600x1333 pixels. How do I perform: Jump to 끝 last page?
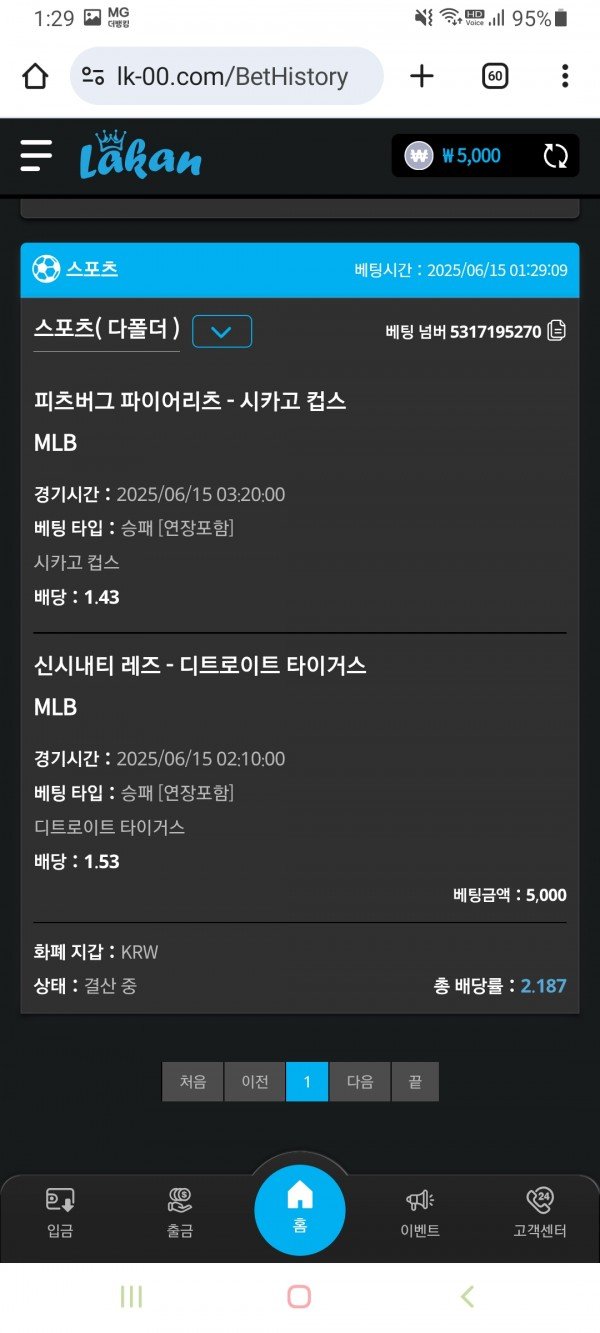(x=414, y=1082)
